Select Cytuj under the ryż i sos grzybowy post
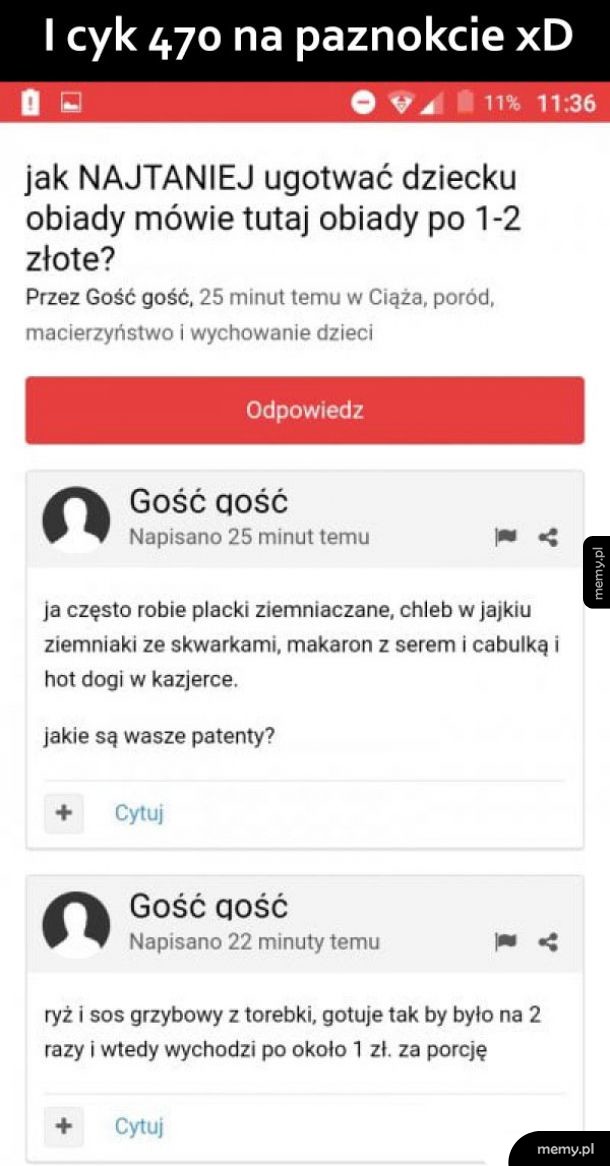 pos(138,1126)
